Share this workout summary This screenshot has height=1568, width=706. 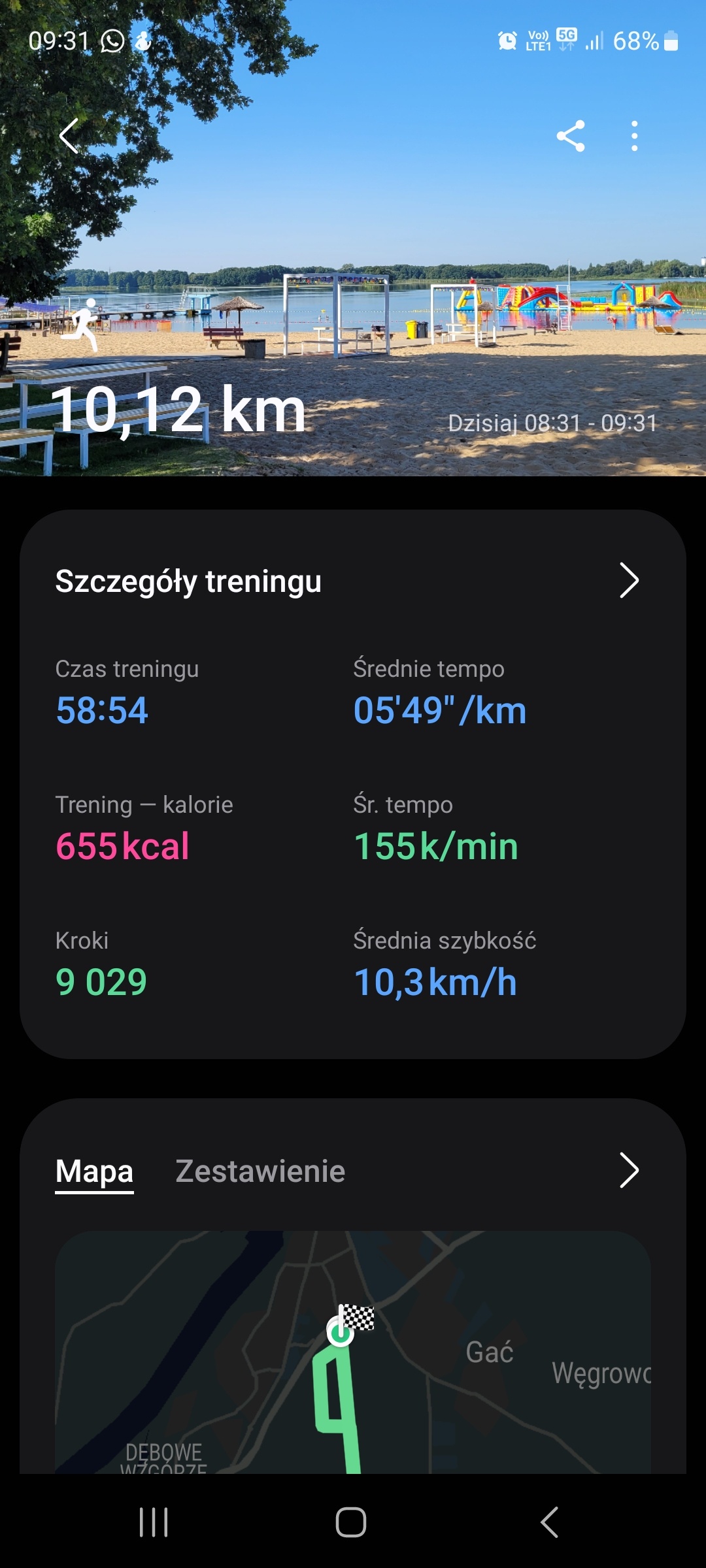click(x=570, y=136)
